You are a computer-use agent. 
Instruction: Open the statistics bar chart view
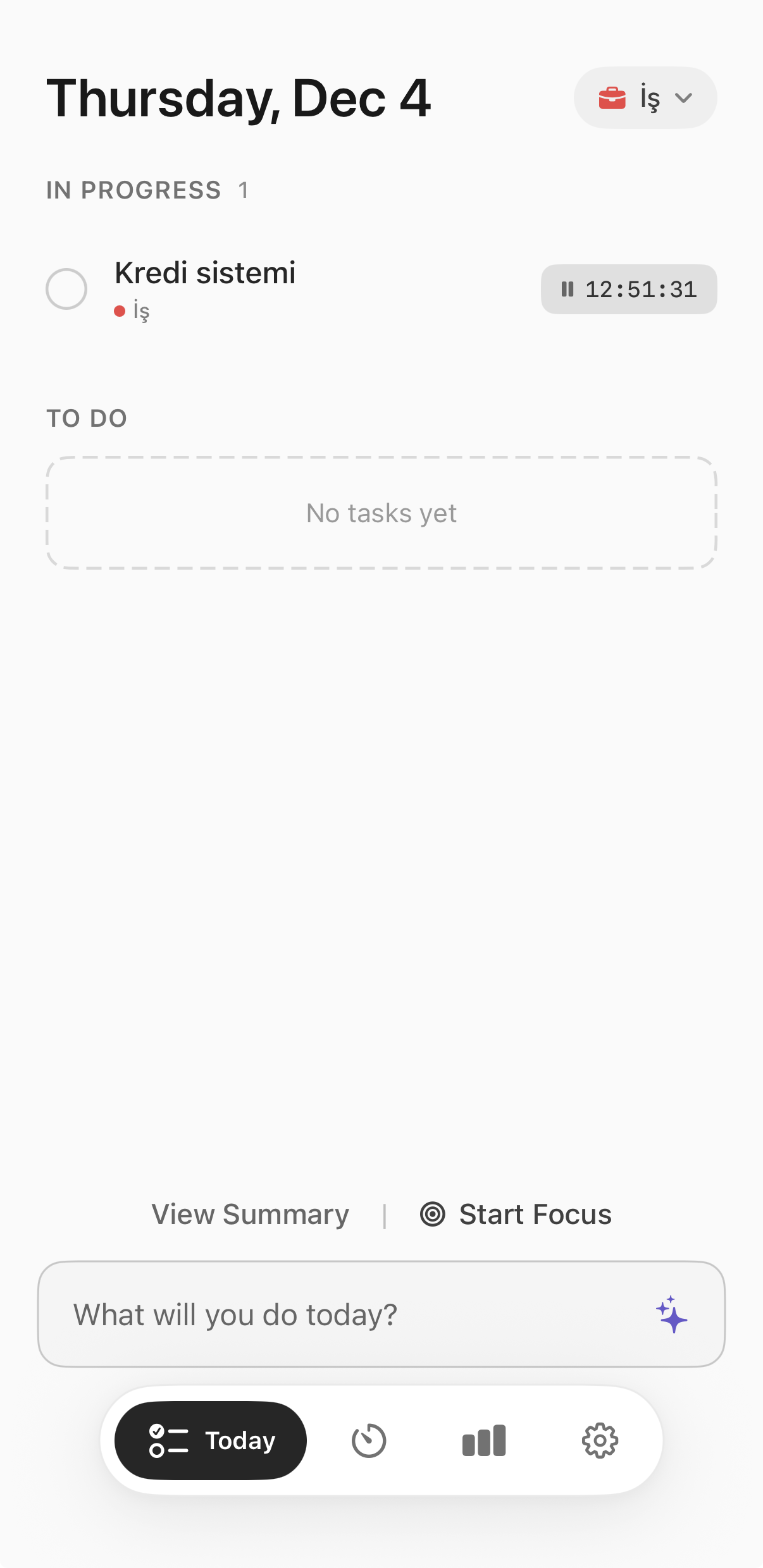click(484, 1440)
